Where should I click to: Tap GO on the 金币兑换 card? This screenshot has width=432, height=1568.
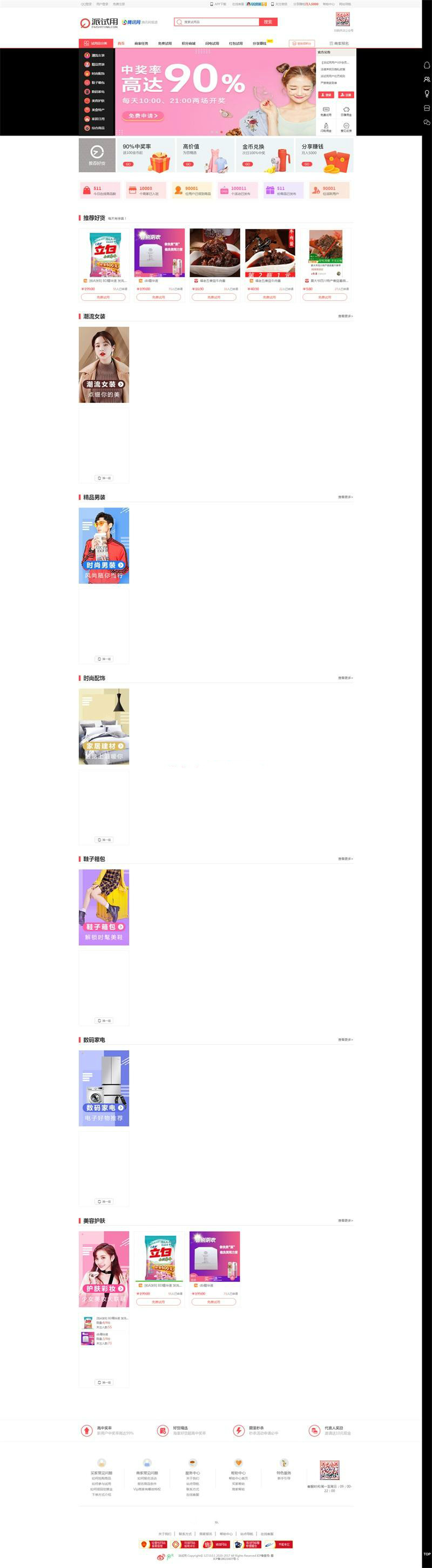point(248,164)
